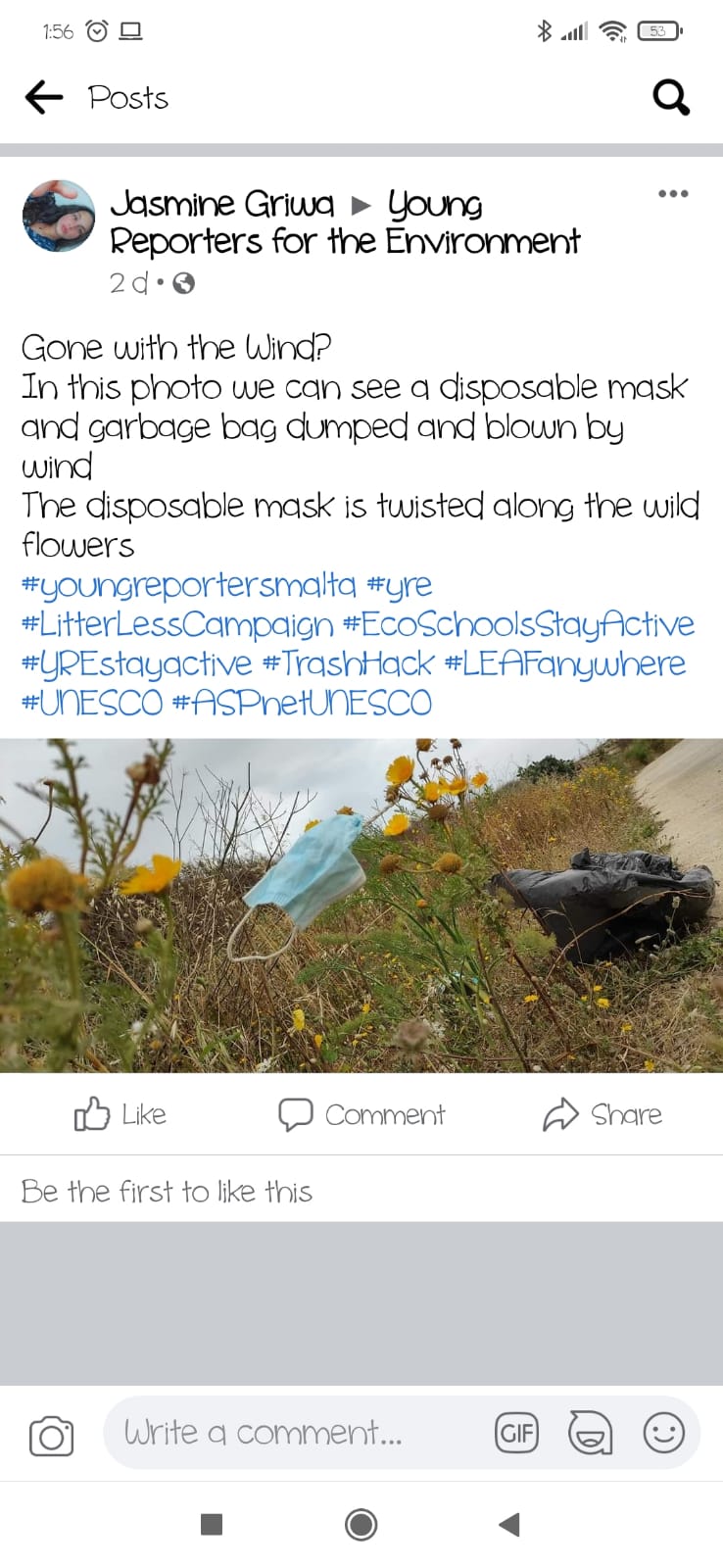Open the three-dot menu on Jasmine's post
The height and width of the screenshot is (1568, 723).
point(672,193)
